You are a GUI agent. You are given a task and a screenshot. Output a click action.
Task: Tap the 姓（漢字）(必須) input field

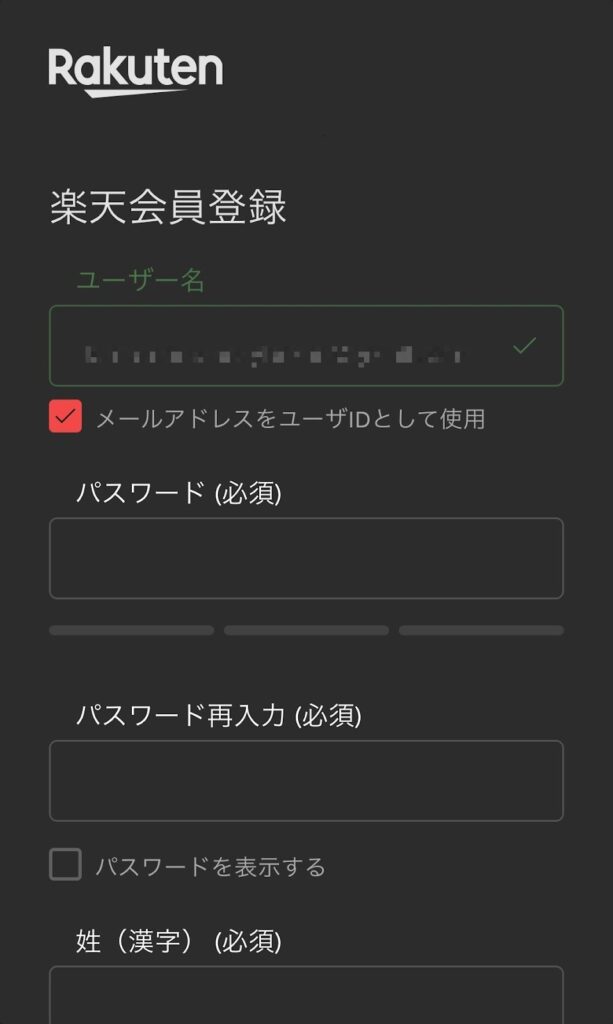point(306,995)
